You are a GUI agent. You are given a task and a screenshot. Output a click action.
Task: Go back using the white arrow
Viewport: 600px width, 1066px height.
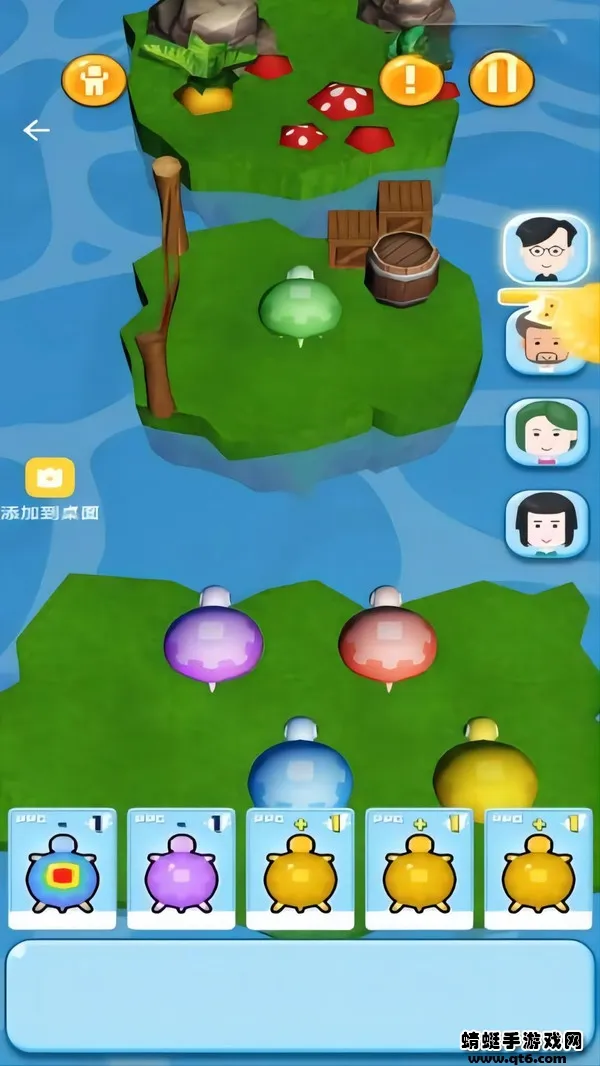coord(37,130)
